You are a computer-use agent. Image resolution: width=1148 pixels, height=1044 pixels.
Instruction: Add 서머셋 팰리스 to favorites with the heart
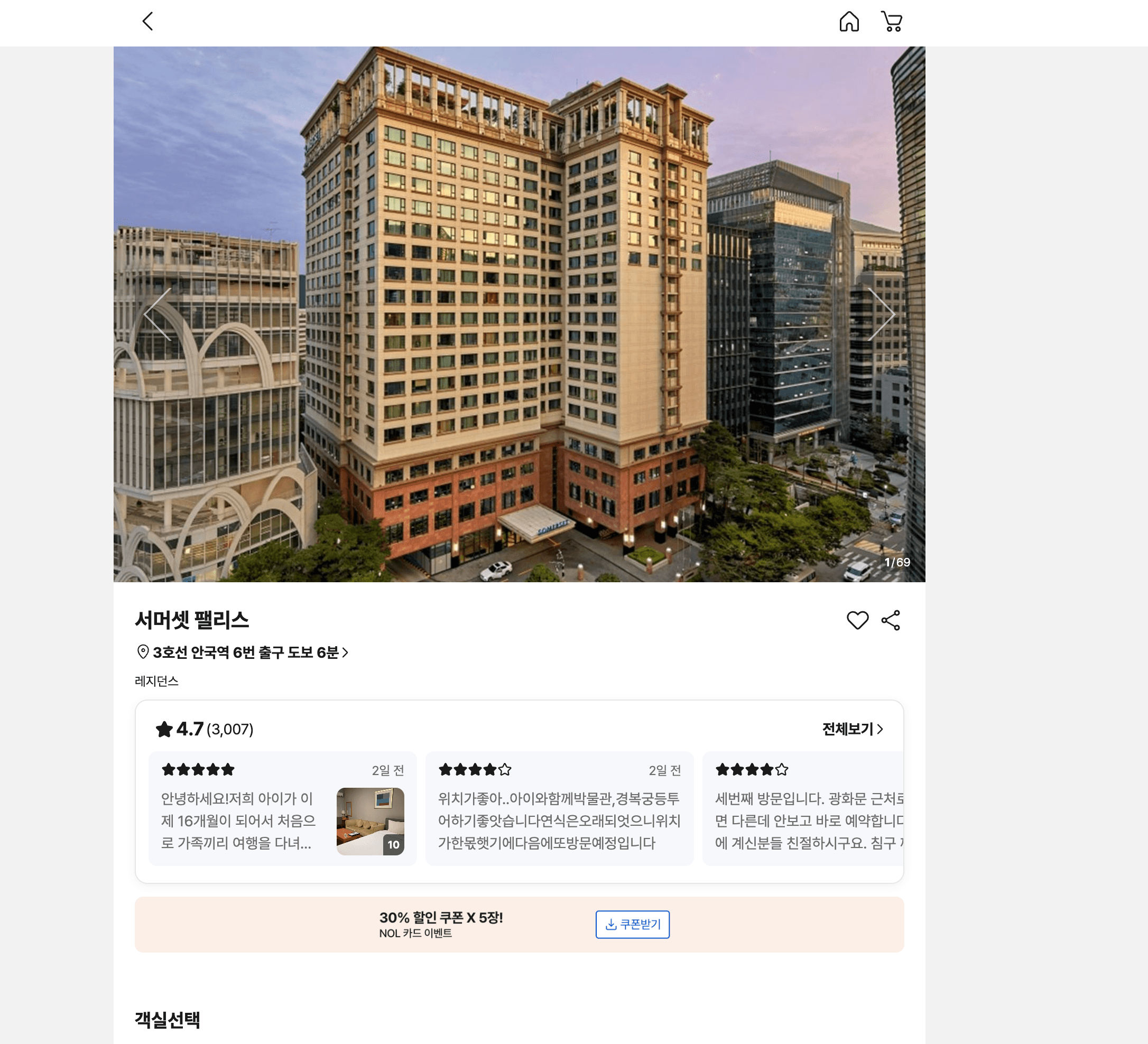tap(857, 620)
